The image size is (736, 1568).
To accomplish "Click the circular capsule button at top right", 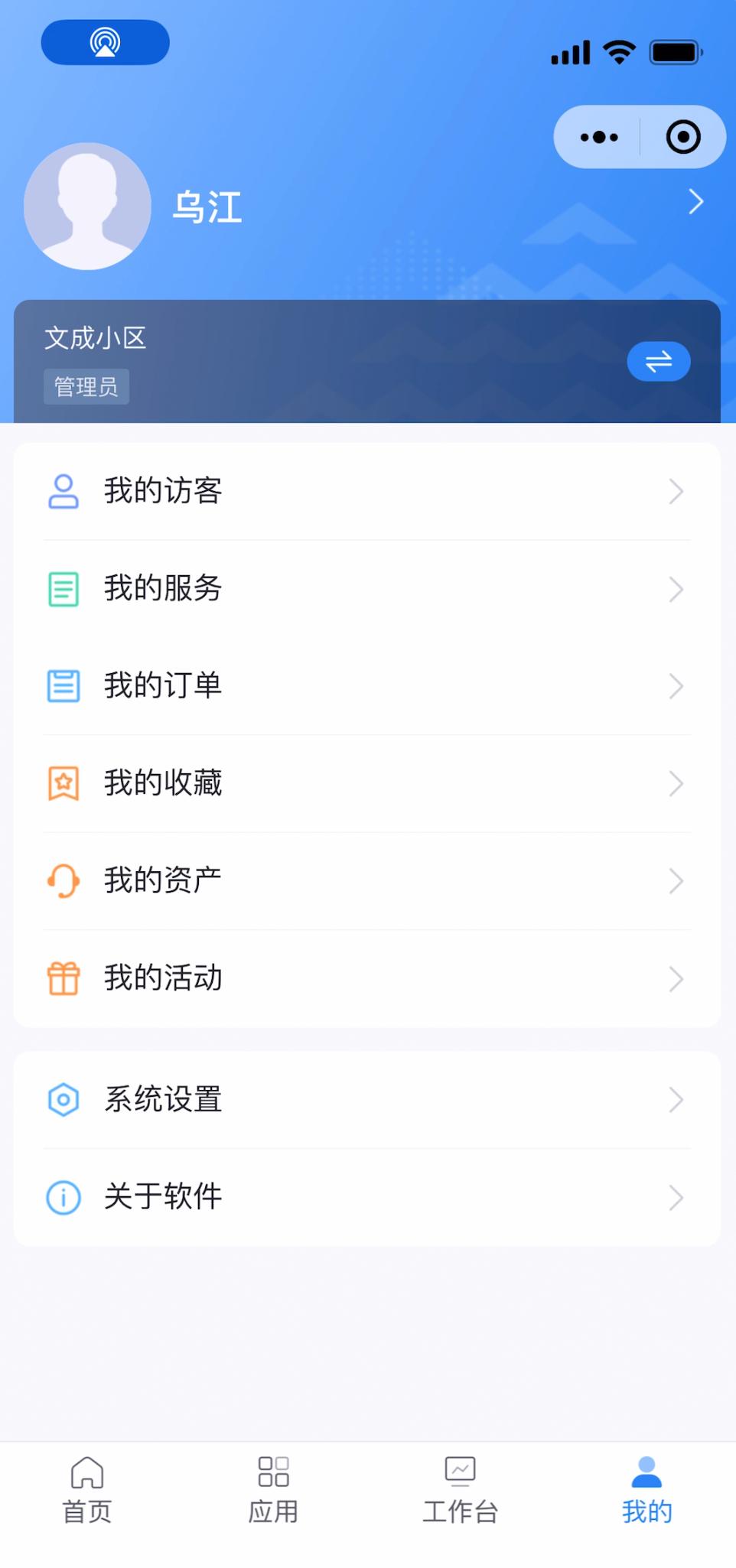I will [x=683, y=136].
